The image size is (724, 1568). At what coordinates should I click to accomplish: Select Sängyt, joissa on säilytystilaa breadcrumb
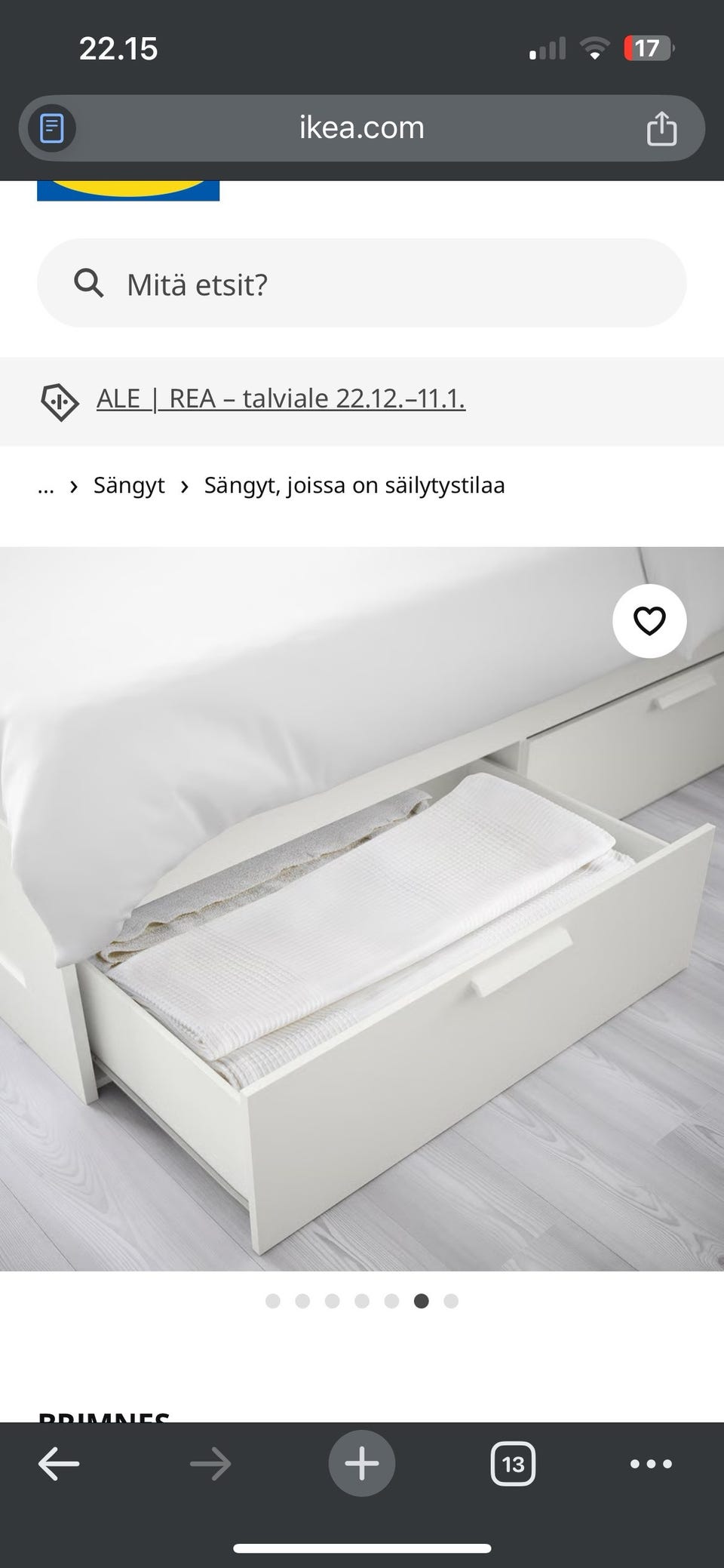[x=354, y=486]
